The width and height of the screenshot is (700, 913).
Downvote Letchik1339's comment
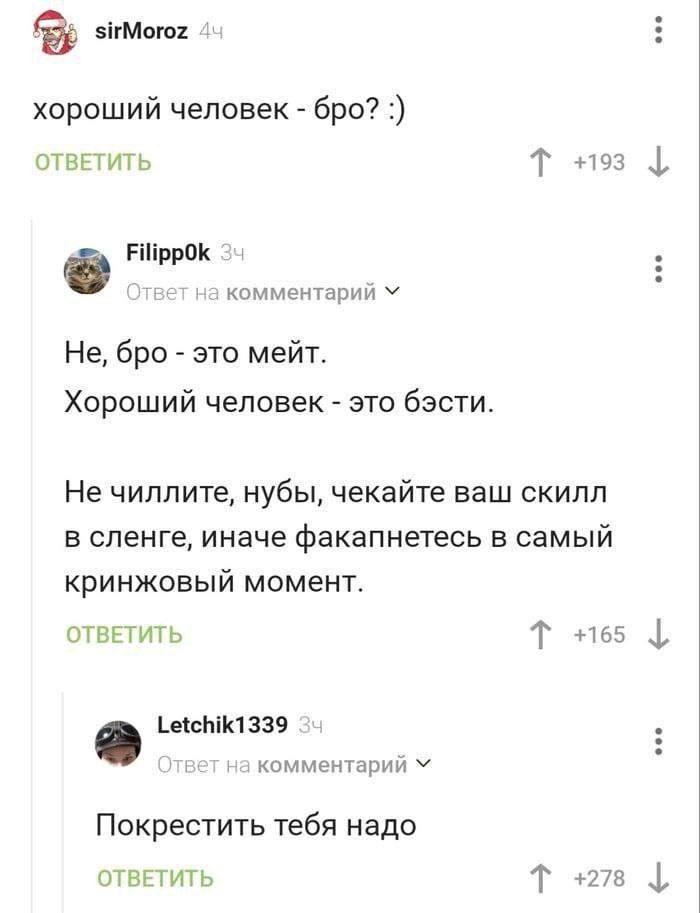click(x=658, y=878)
